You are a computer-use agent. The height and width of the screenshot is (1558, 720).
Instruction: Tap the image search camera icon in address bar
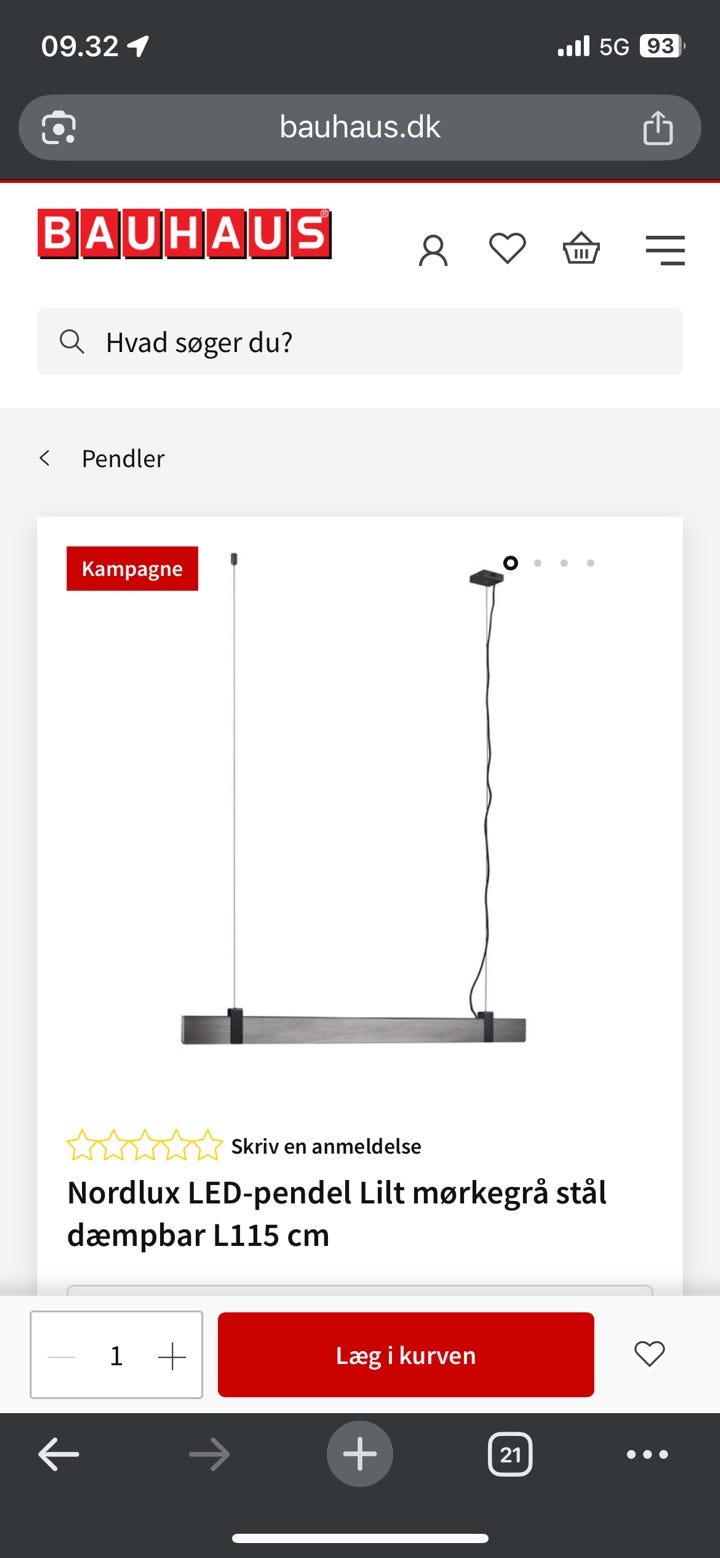tap(60, 127)
